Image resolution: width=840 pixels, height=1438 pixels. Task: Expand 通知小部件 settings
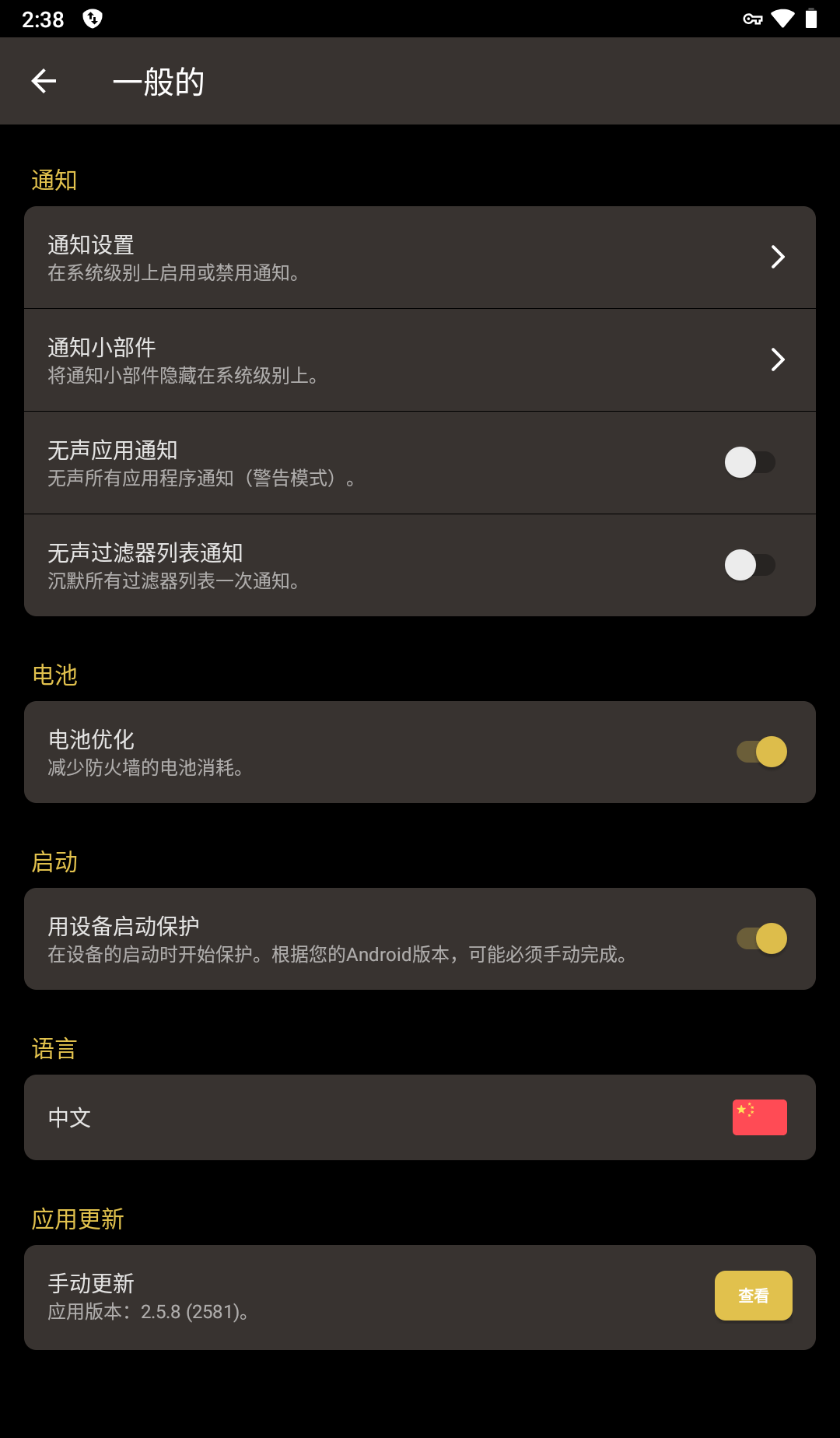click(777, 359)
